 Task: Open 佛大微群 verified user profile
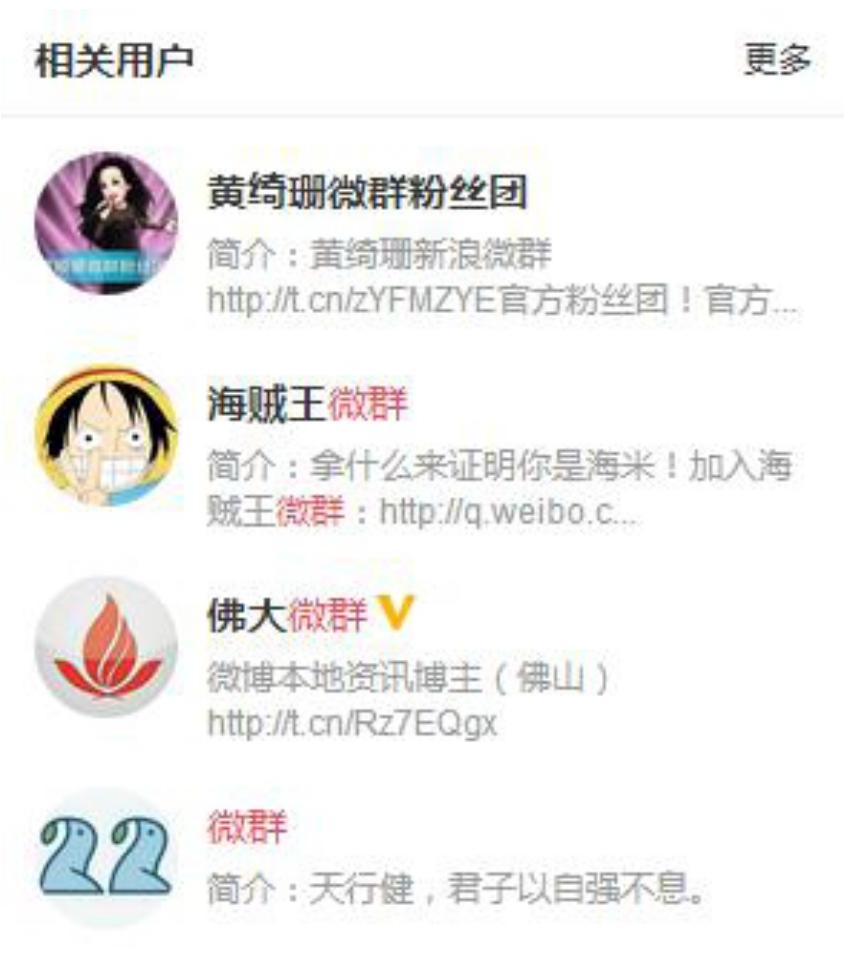click(x=288, y=617)
